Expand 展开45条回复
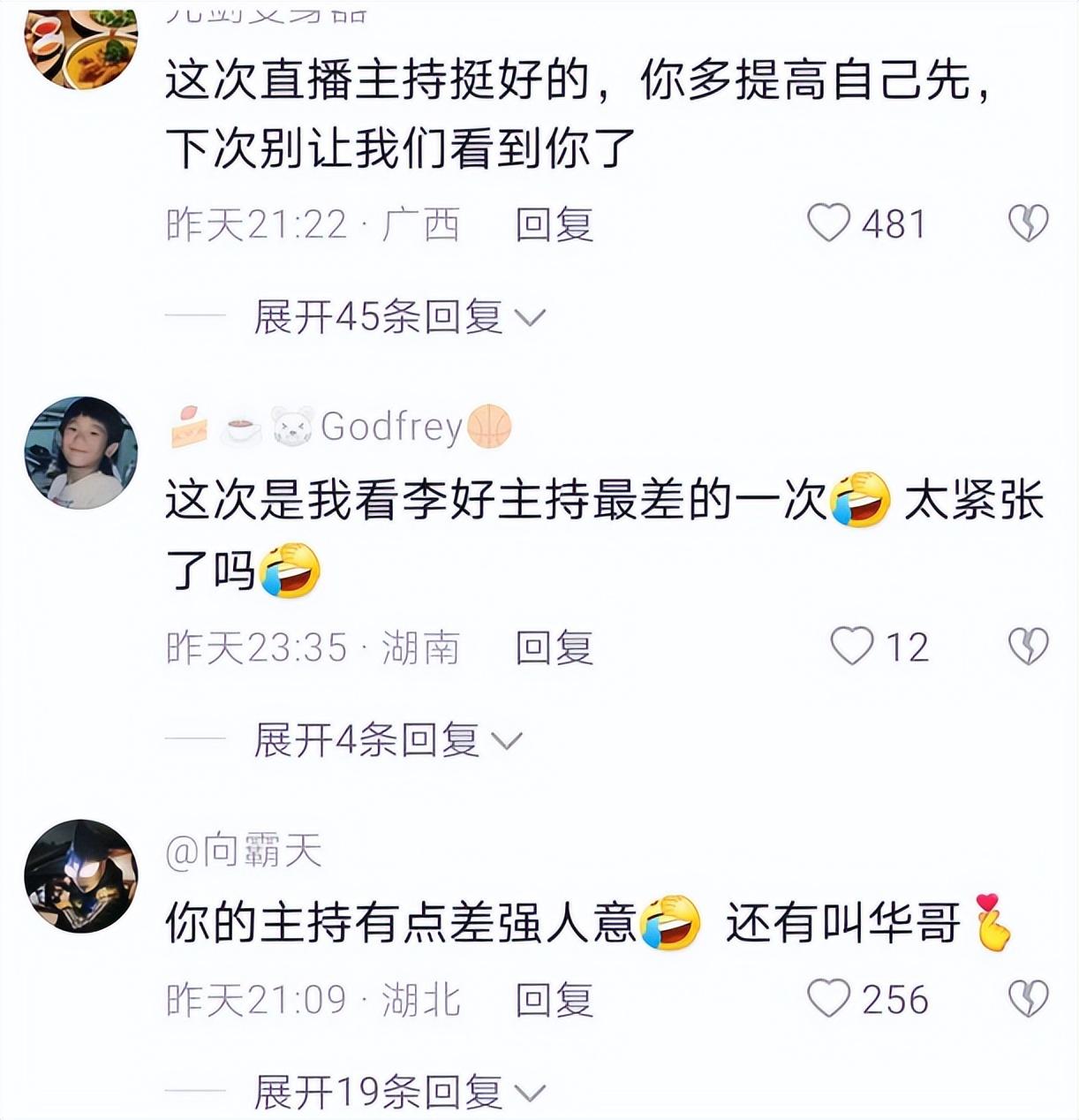This screenshot has width=1079, height=1120. pos(399,317)
